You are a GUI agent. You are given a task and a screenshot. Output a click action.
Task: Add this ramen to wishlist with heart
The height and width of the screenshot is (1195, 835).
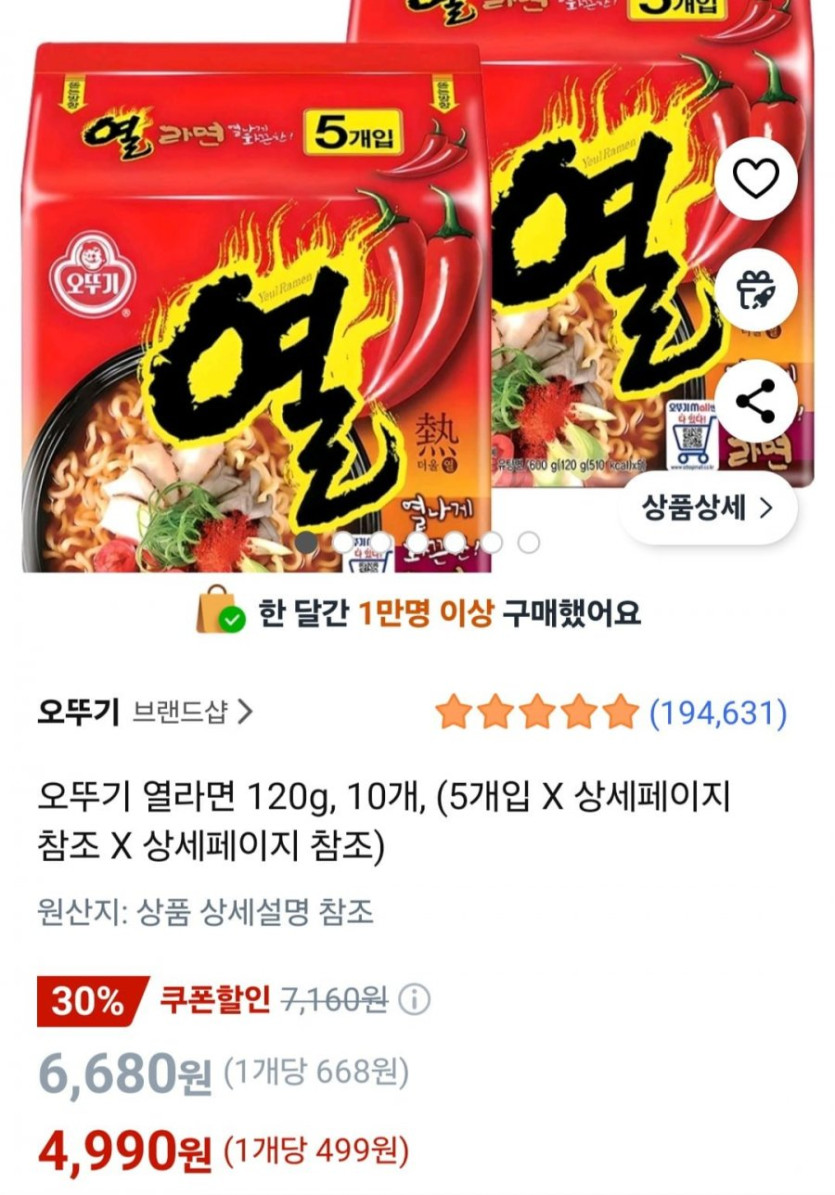coord(755,179)
